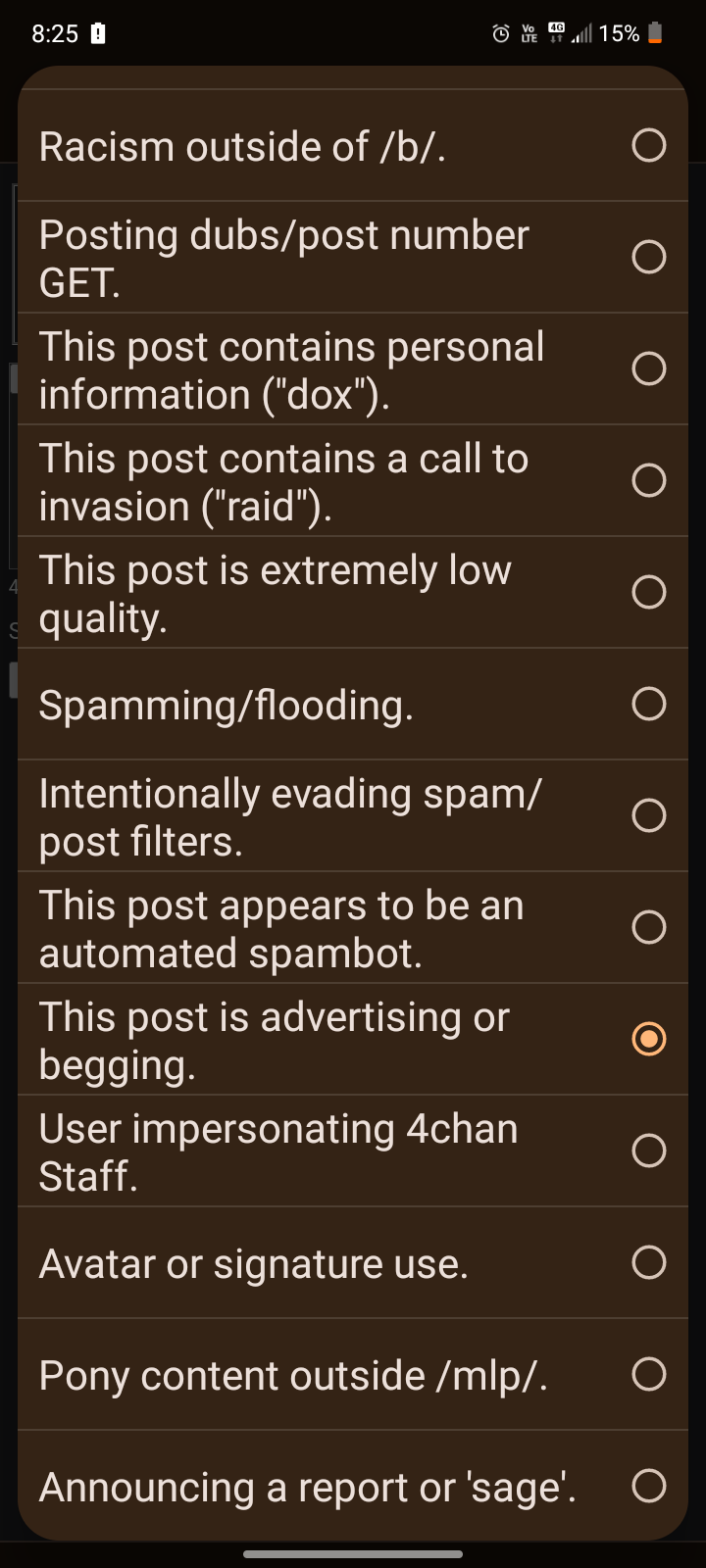Choose 'Avatar or signature use.' reason

(353, 1263)
